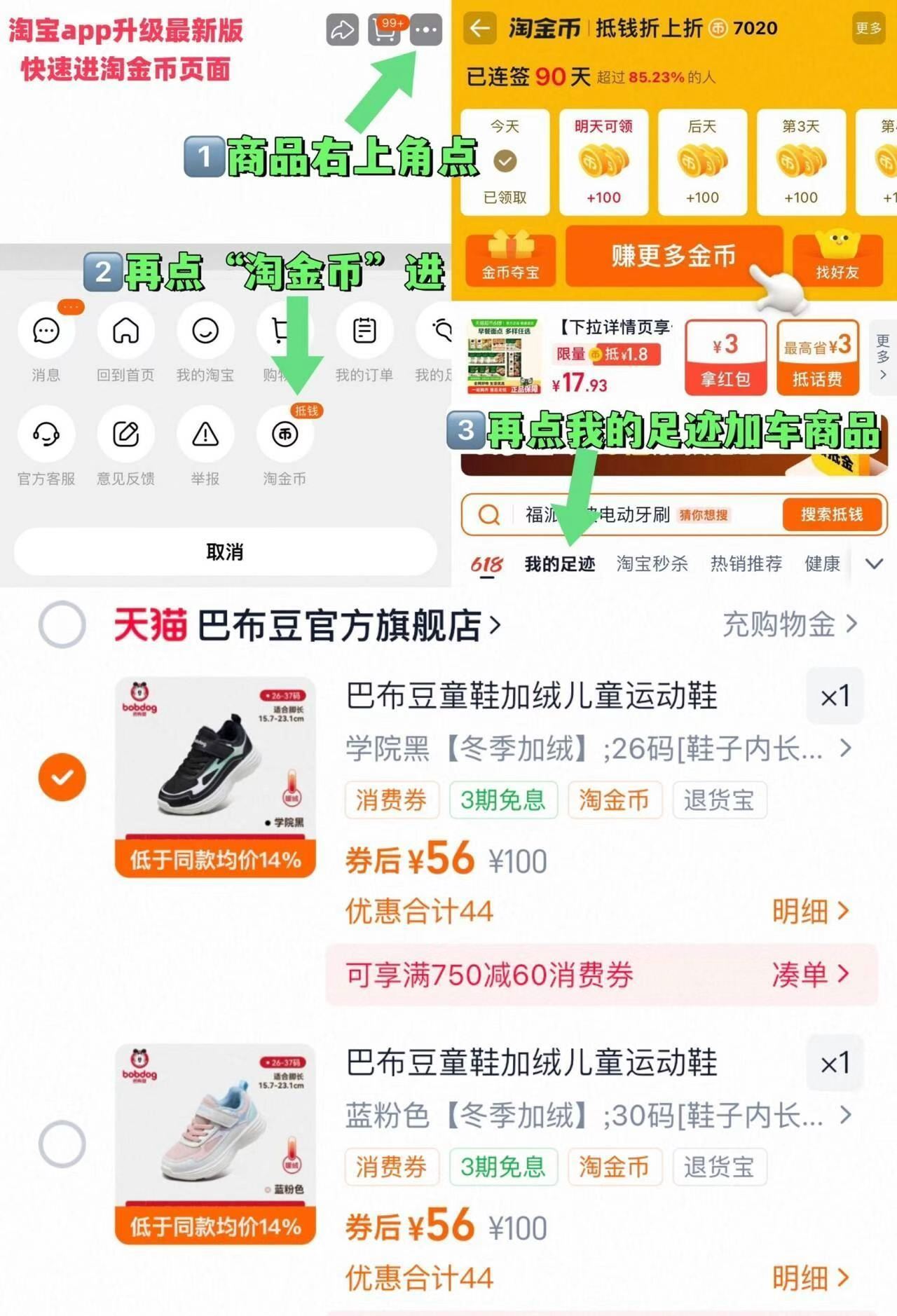Expand 更多 next to the coupon cards
Viewport: 897px width, 1316px height.
(x=880, y=354)
